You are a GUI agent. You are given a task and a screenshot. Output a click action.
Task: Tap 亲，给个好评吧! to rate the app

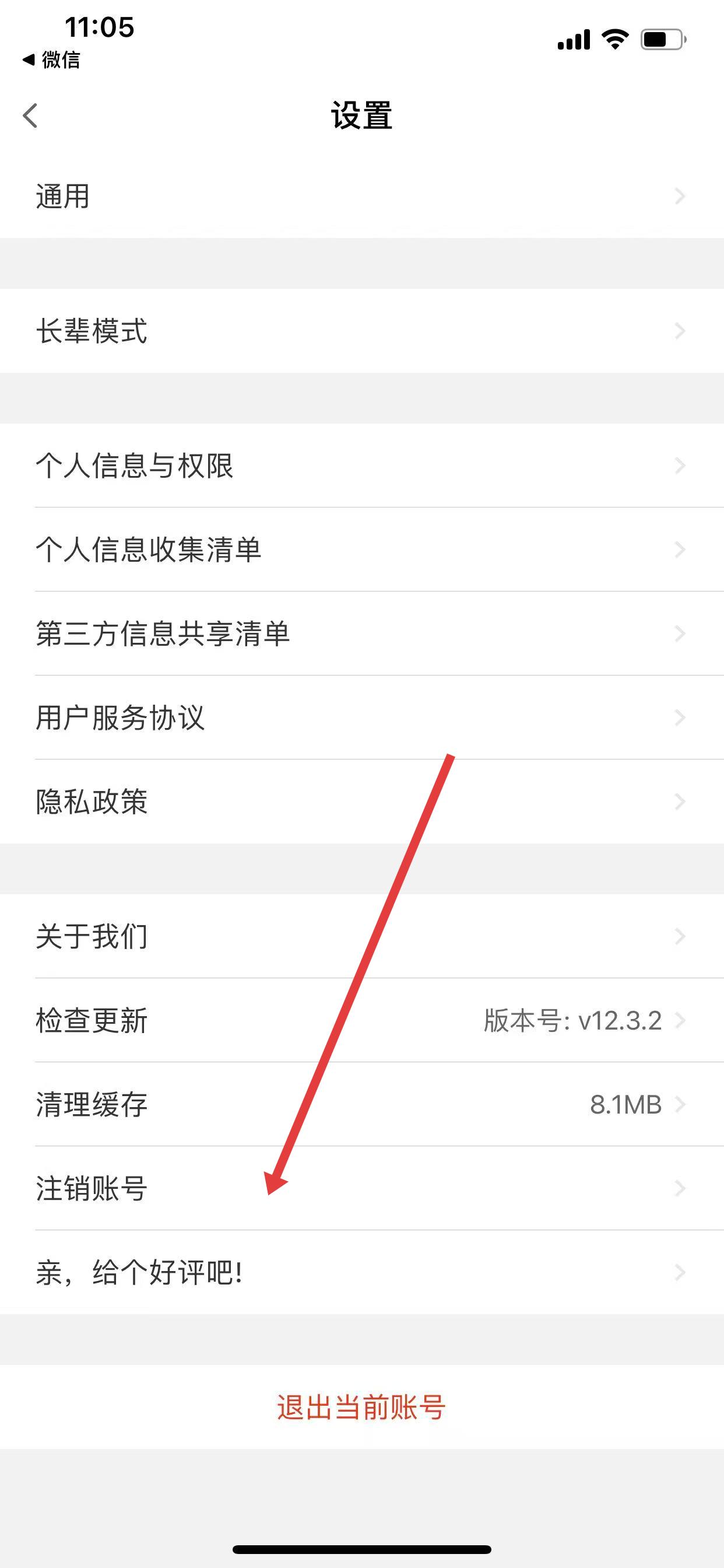361,1272
